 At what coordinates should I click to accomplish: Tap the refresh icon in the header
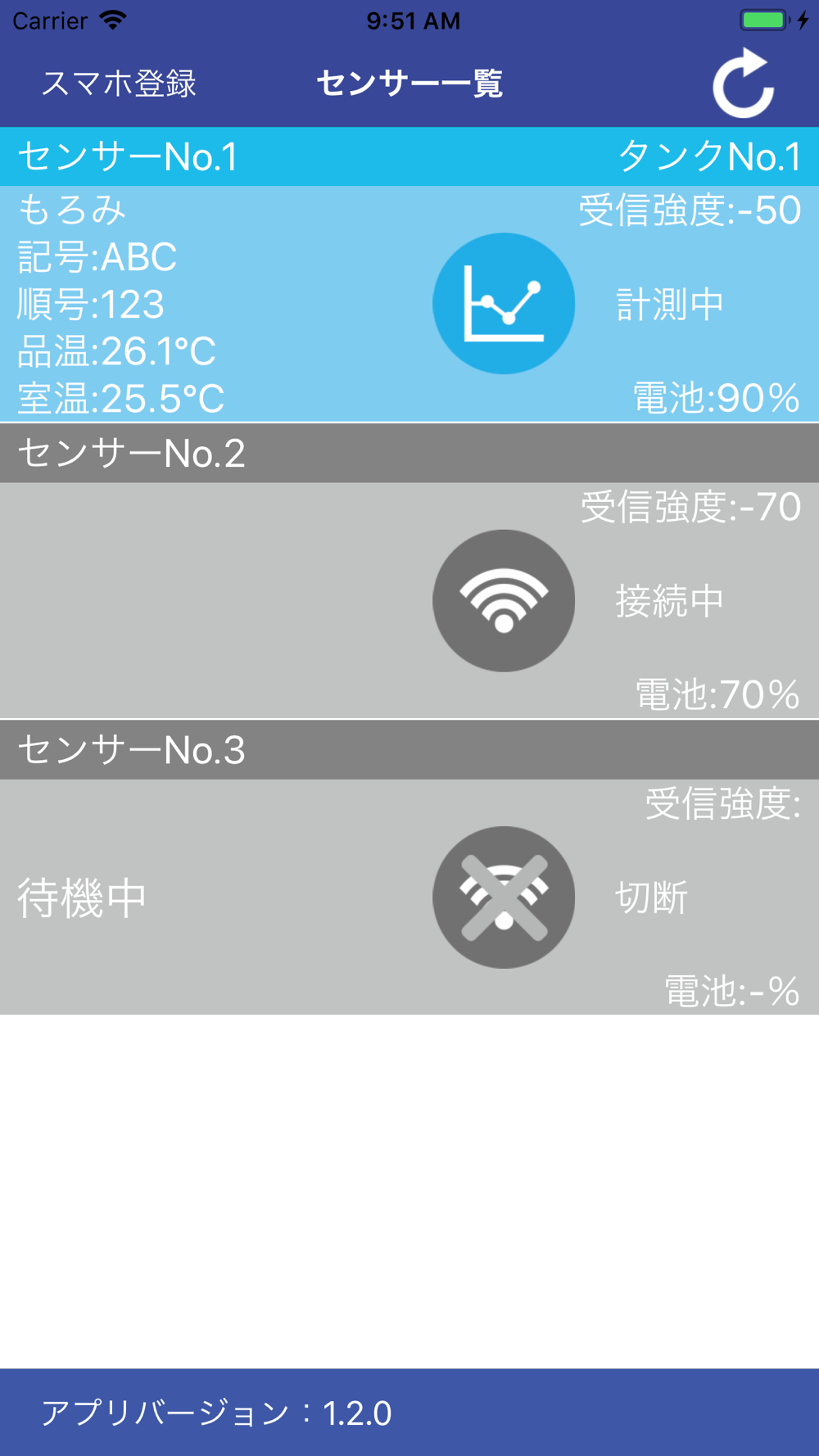tap(743, 84)
